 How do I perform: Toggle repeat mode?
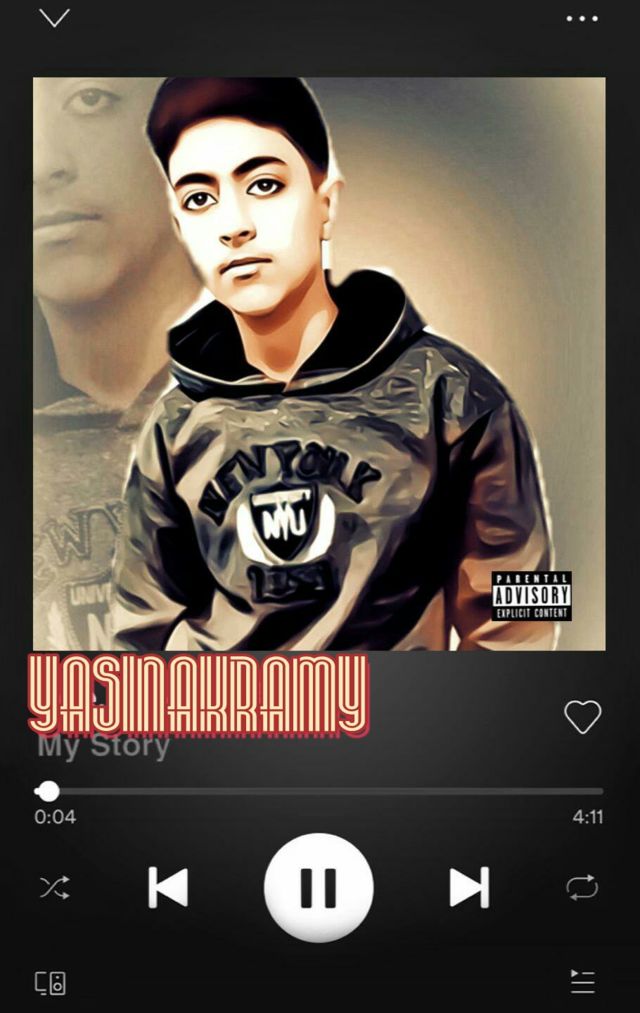pos(583,888)
